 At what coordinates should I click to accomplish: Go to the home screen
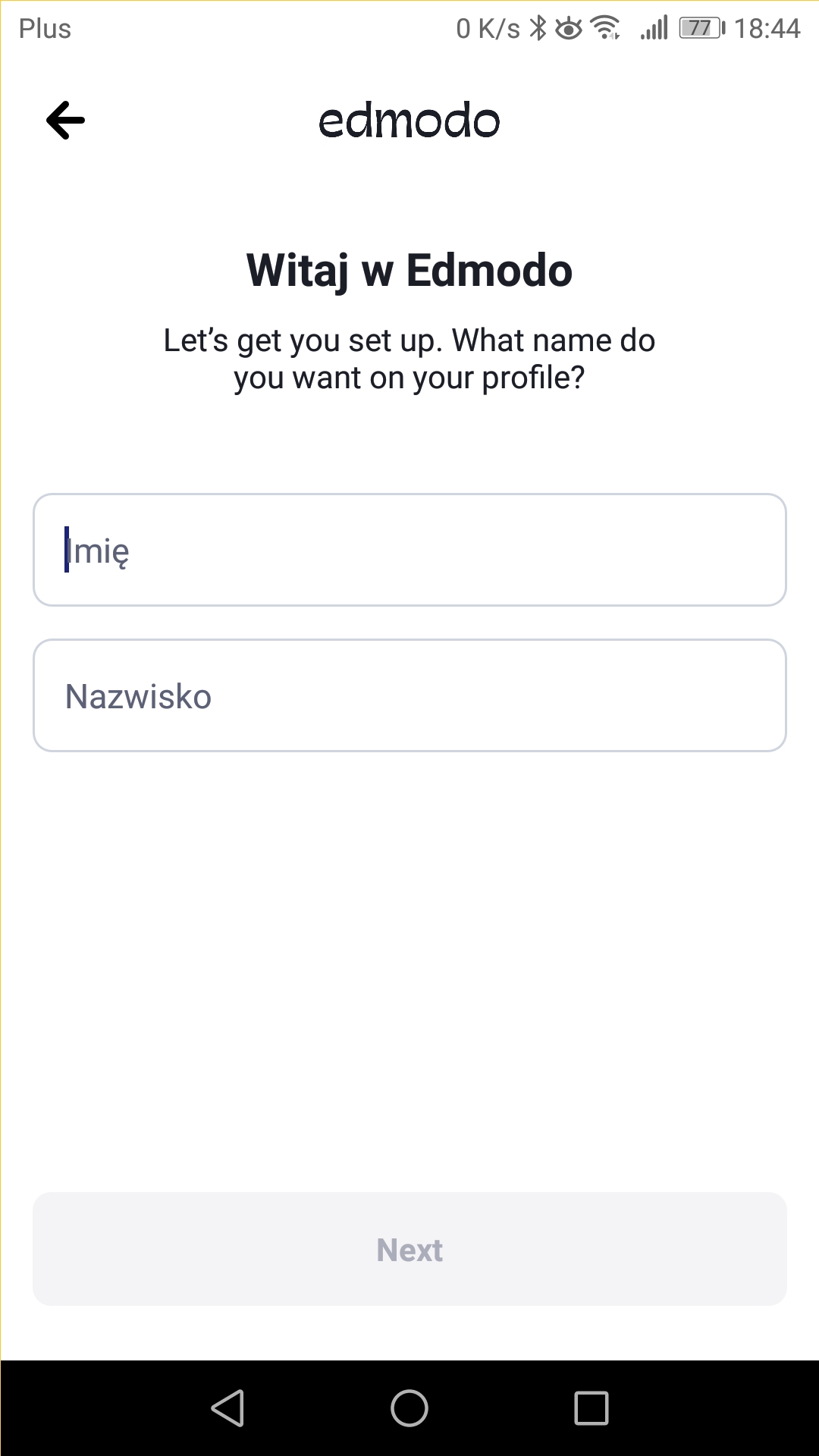[409, 1408]
